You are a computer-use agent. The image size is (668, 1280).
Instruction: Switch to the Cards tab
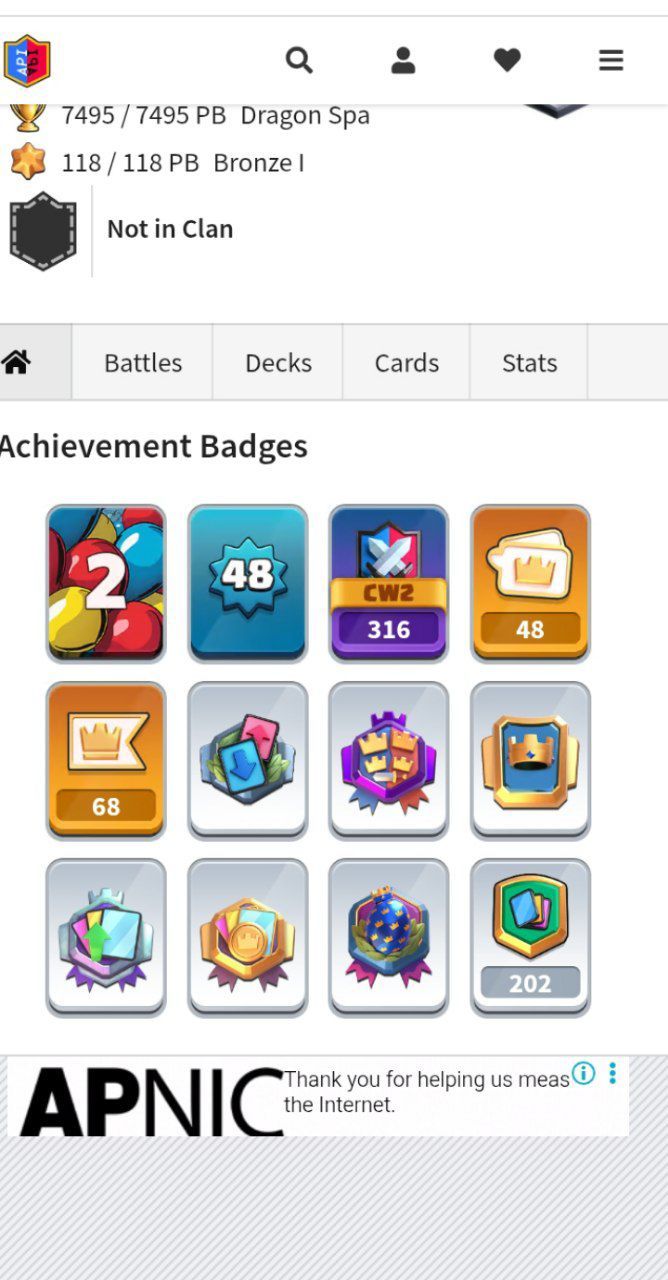coord(406,363)
